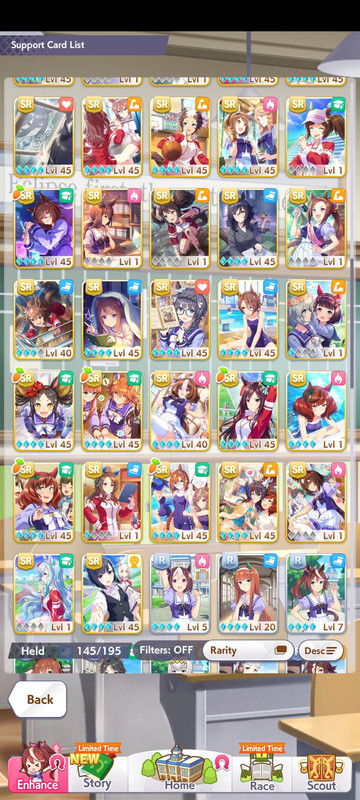The height and width of the screenshot is (800, 360).
Task: Go to the Home tab
Action: tap(179, 768)
